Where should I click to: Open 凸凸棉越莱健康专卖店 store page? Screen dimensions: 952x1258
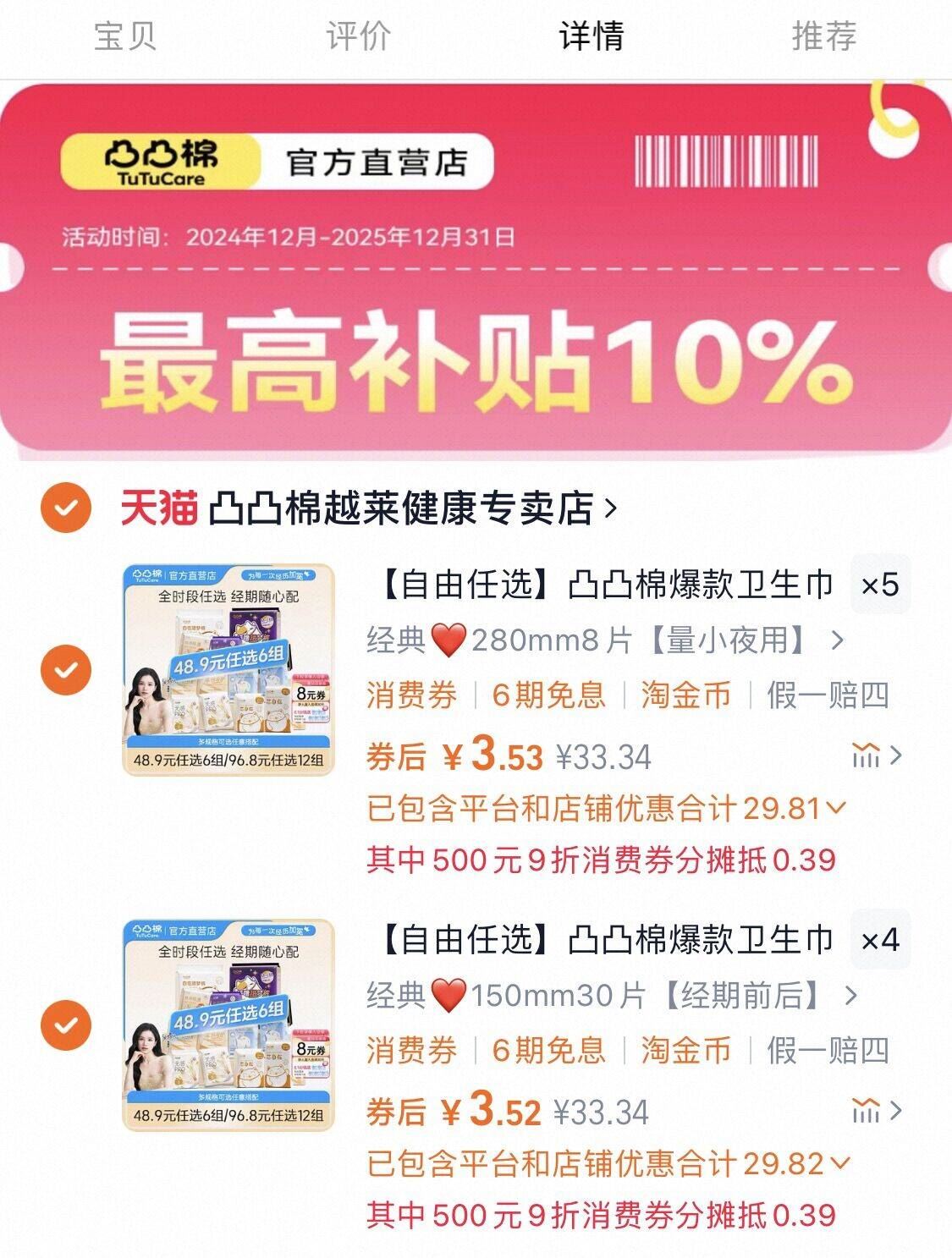point(402,505)
